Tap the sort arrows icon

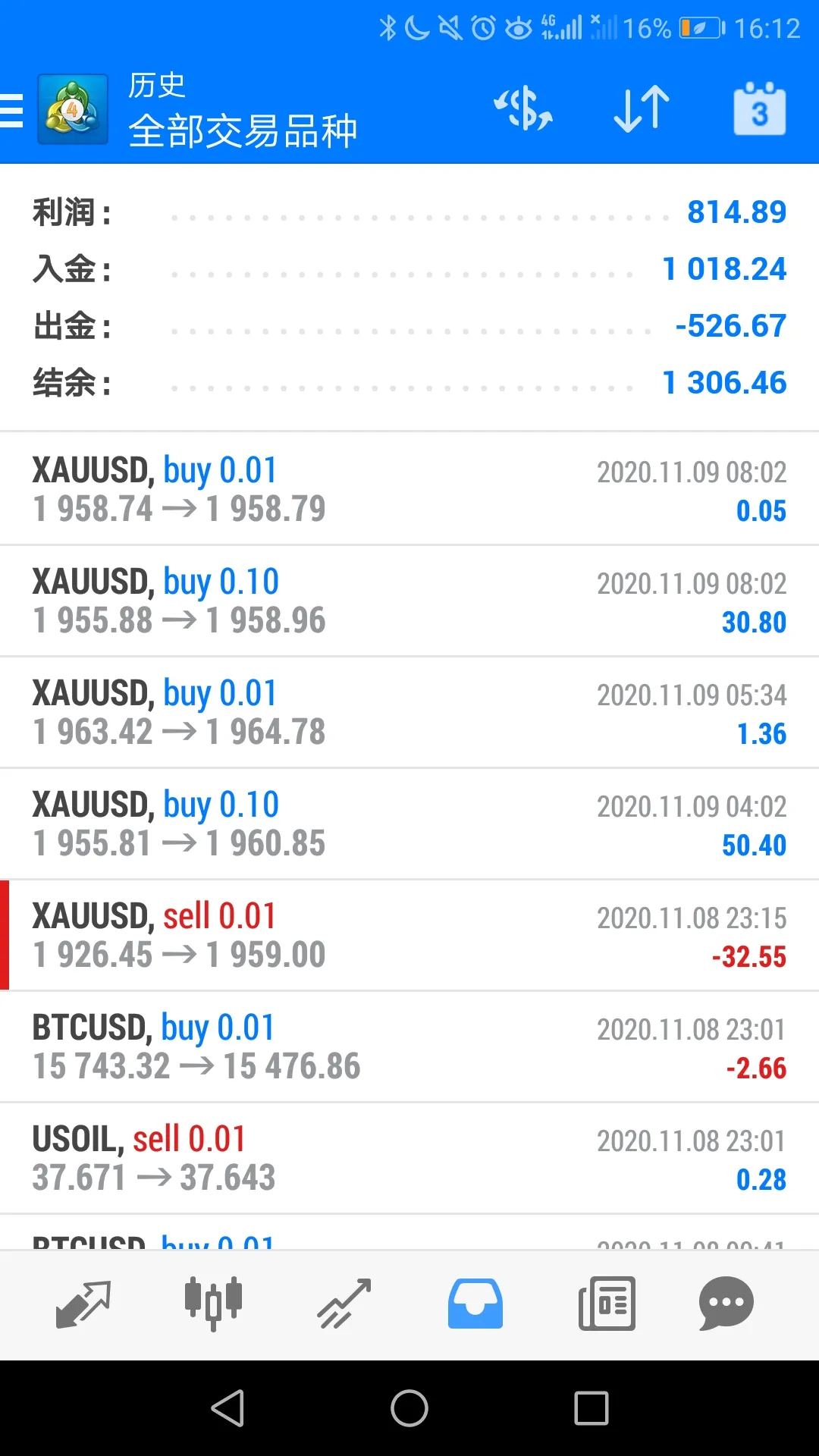(x=642, y=109)
